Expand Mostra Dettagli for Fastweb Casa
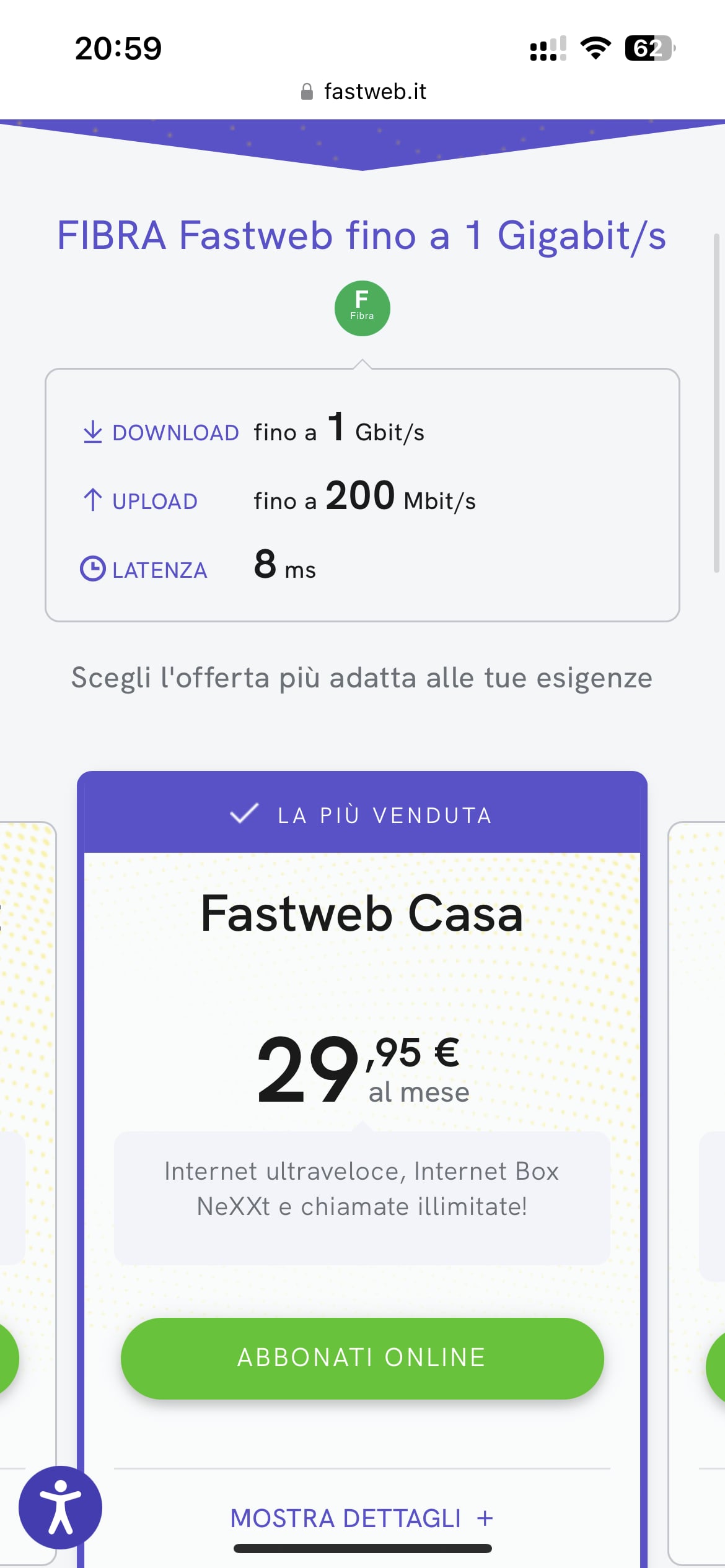The width and height of the screenshot is (725, 1568). coord(362,1518)
